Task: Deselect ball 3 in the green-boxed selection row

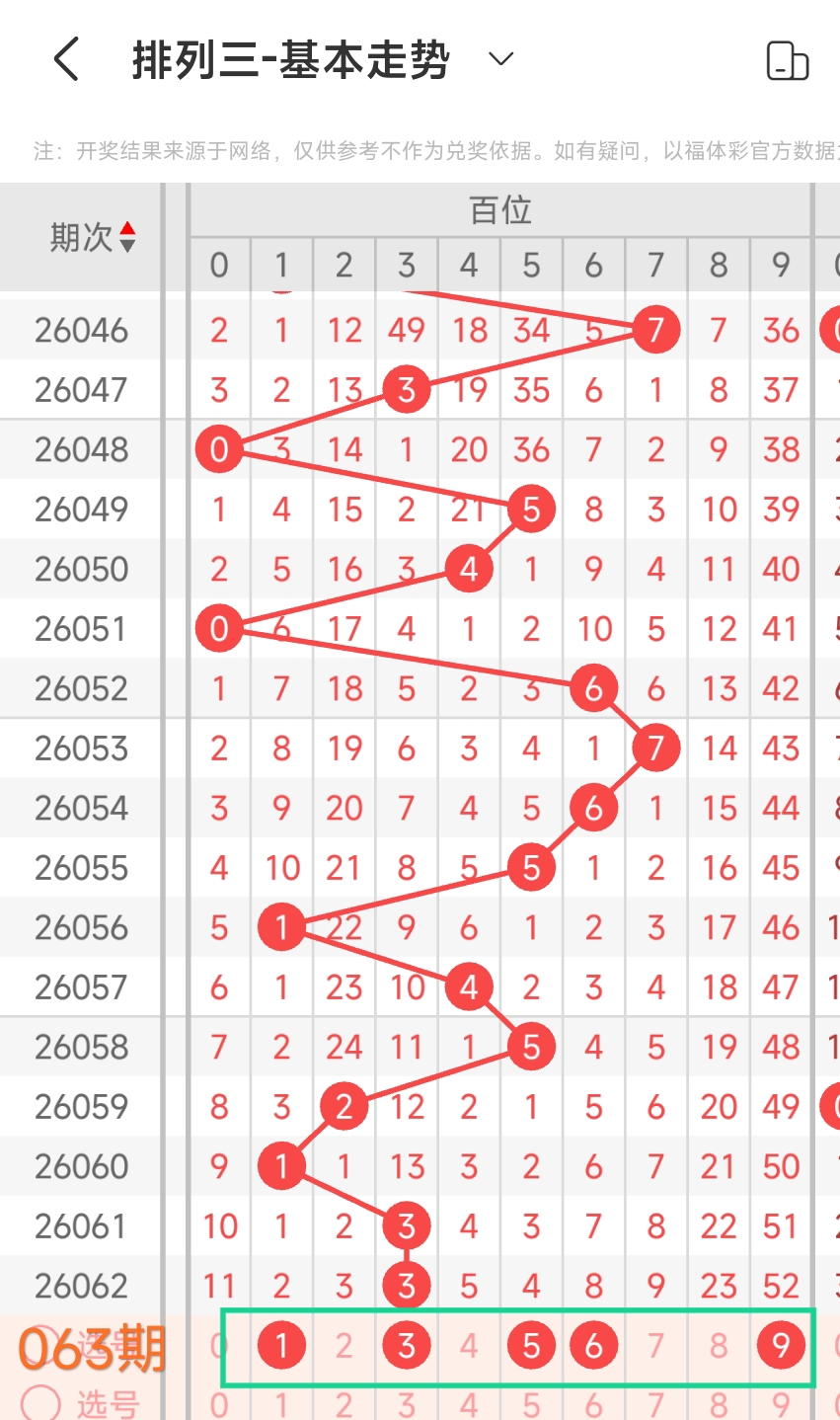Action: tap(406, 1345)
